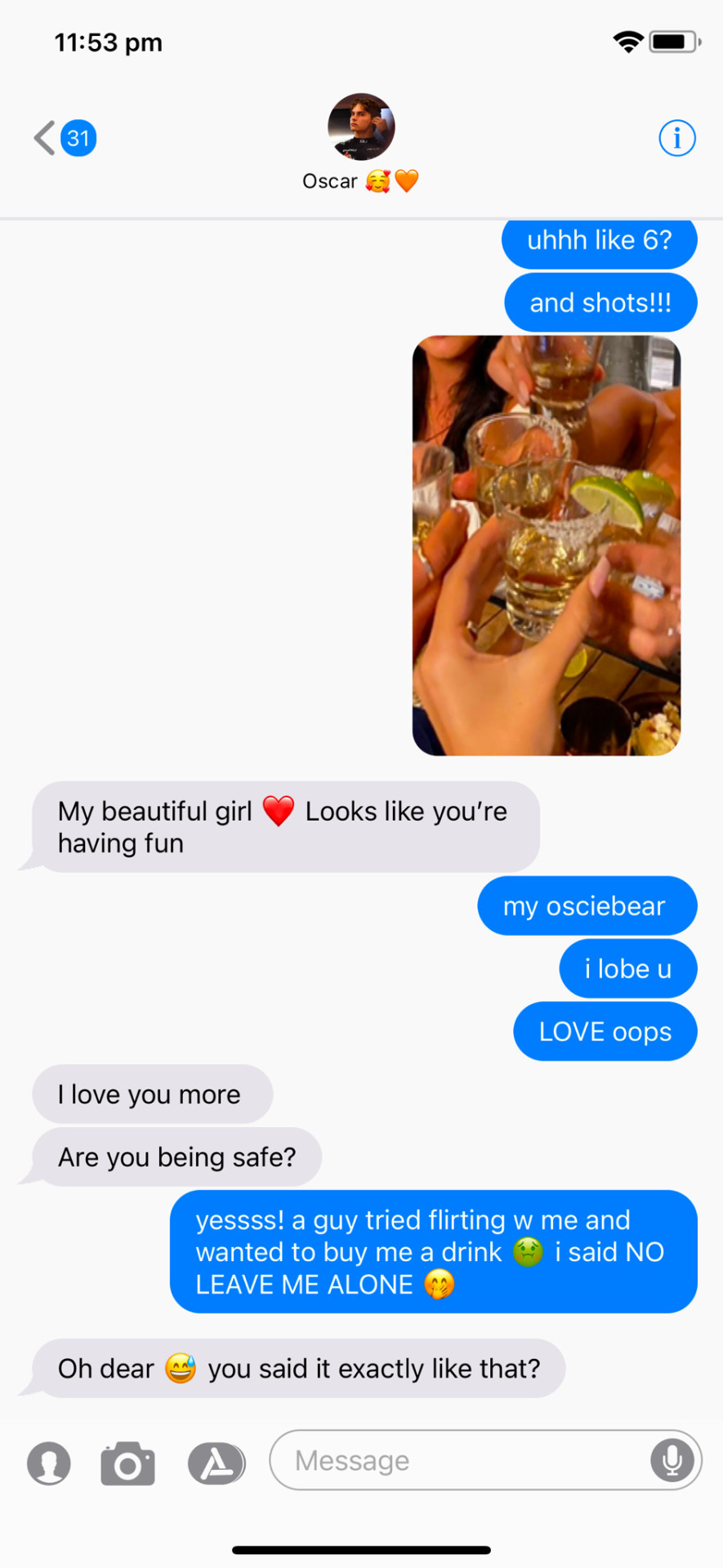Open the Memoji stickers button
This screenshot has height=1568, width=723.
tap(49, 1463)
